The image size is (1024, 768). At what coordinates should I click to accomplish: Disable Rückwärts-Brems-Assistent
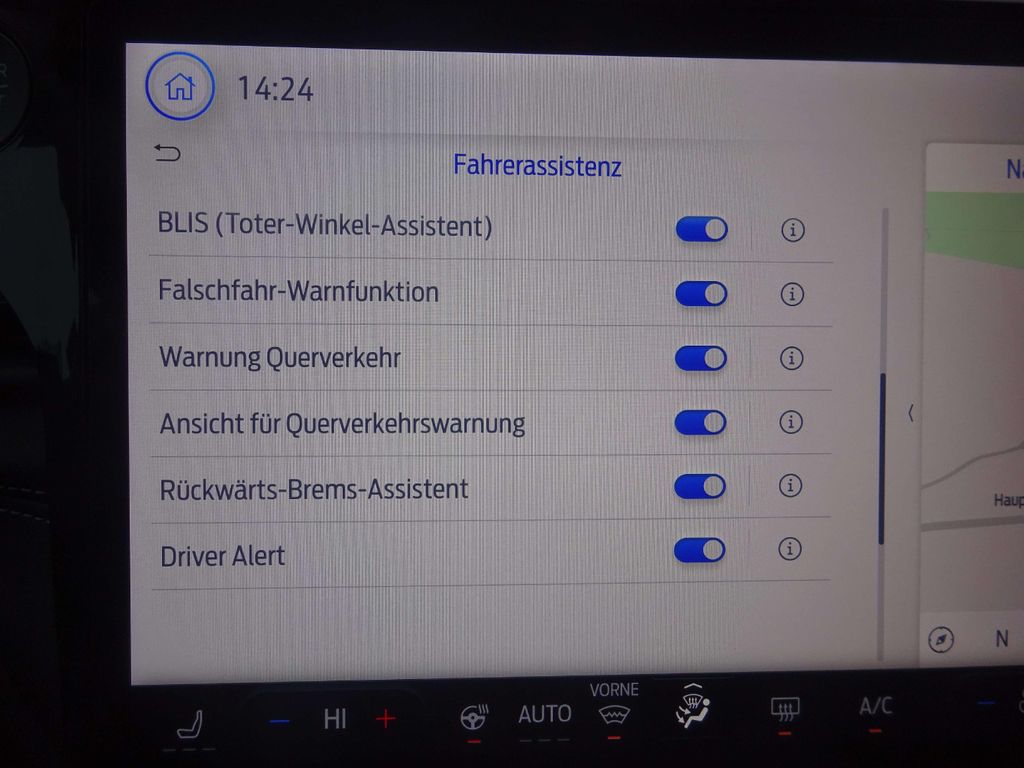pyautogui.click(x=699, y=486)
